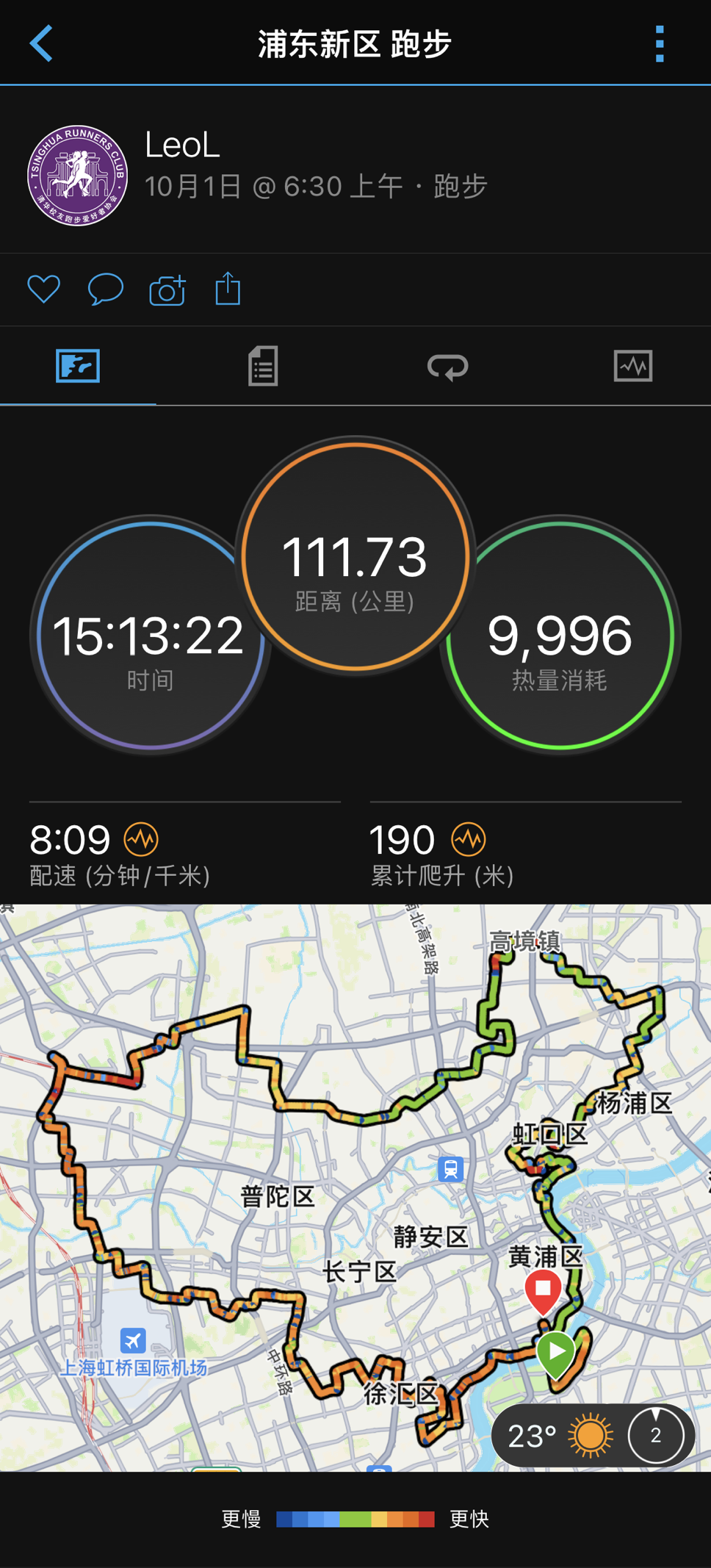The width and height of the screenshot is (711, 1568).
Task: Go back from the run activity
Action: coord(41,43)
